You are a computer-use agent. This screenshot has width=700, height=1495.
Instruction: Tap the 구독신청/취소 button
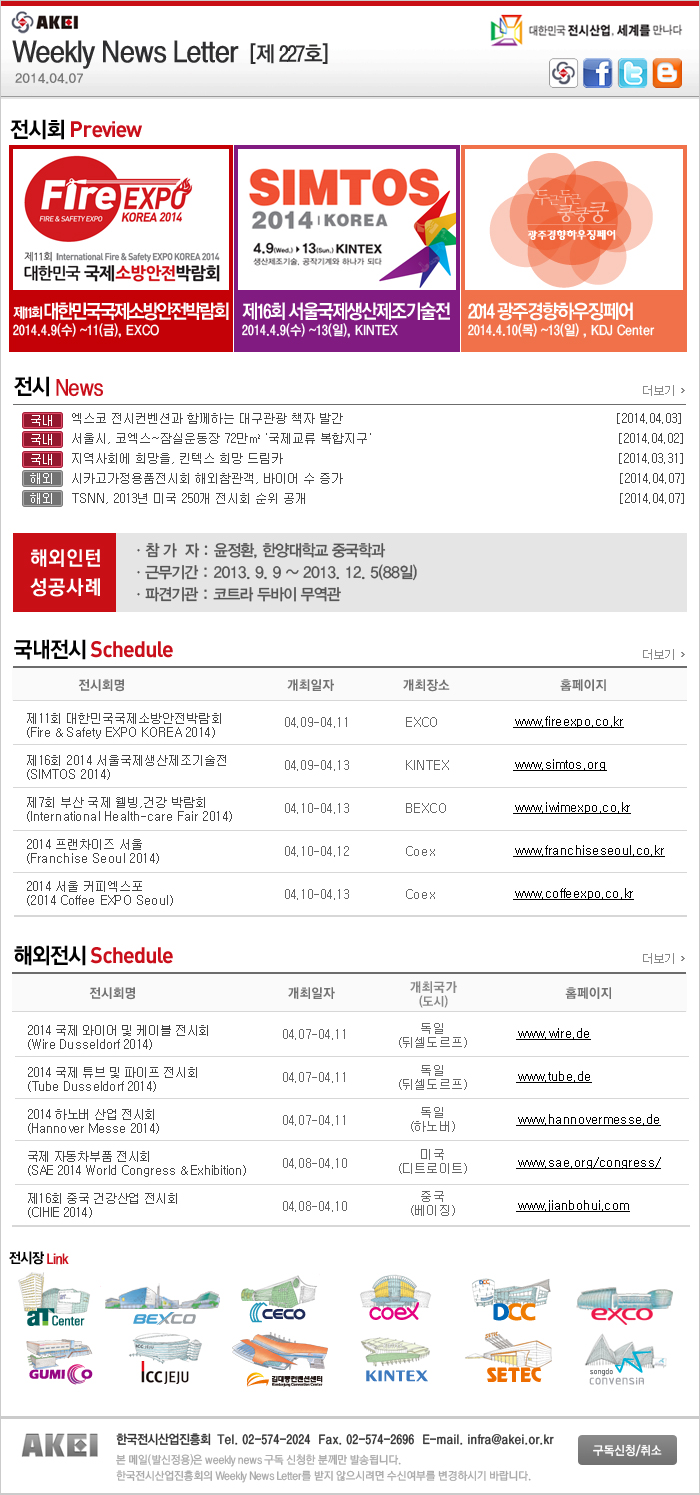627,1449
